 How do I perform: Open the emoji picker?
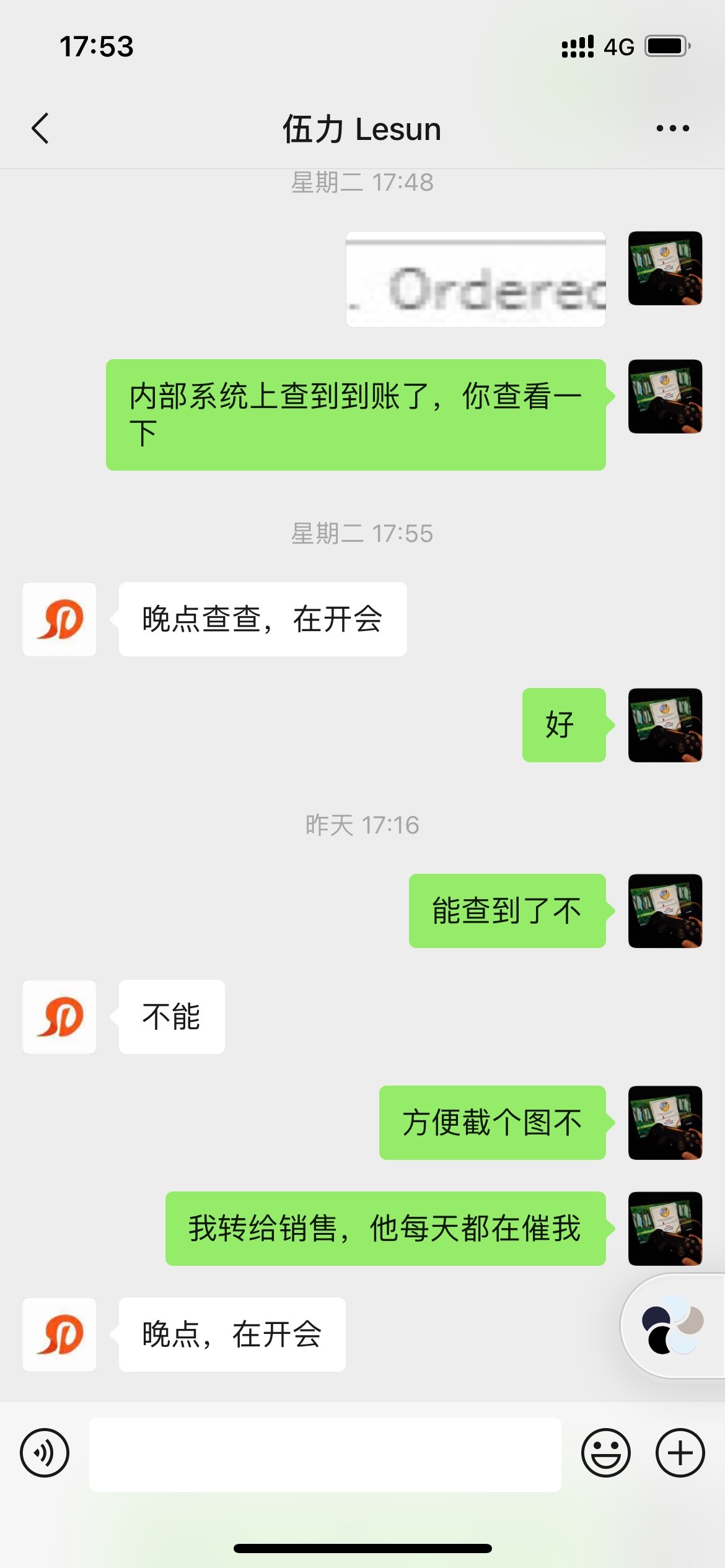coord(605,1452)
